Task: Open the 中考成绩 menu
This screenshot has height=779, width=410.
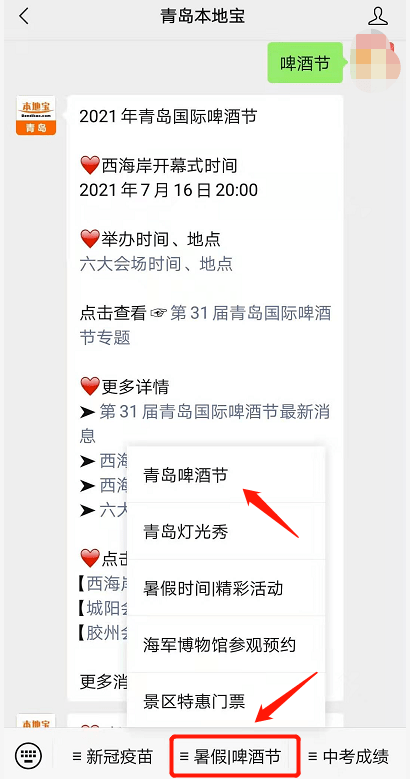Action: click(x=348, y=757)
